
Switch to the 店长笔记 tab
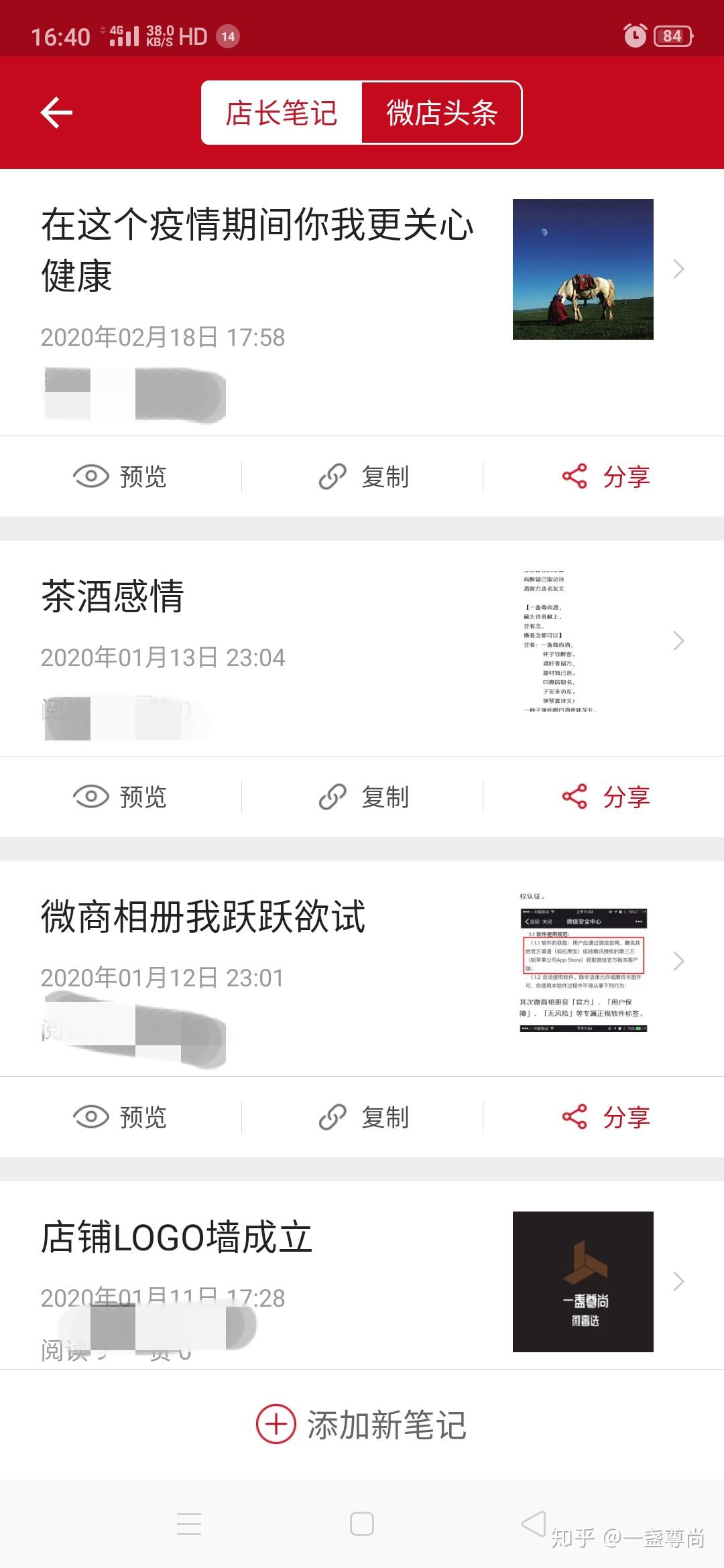[282, 113]
